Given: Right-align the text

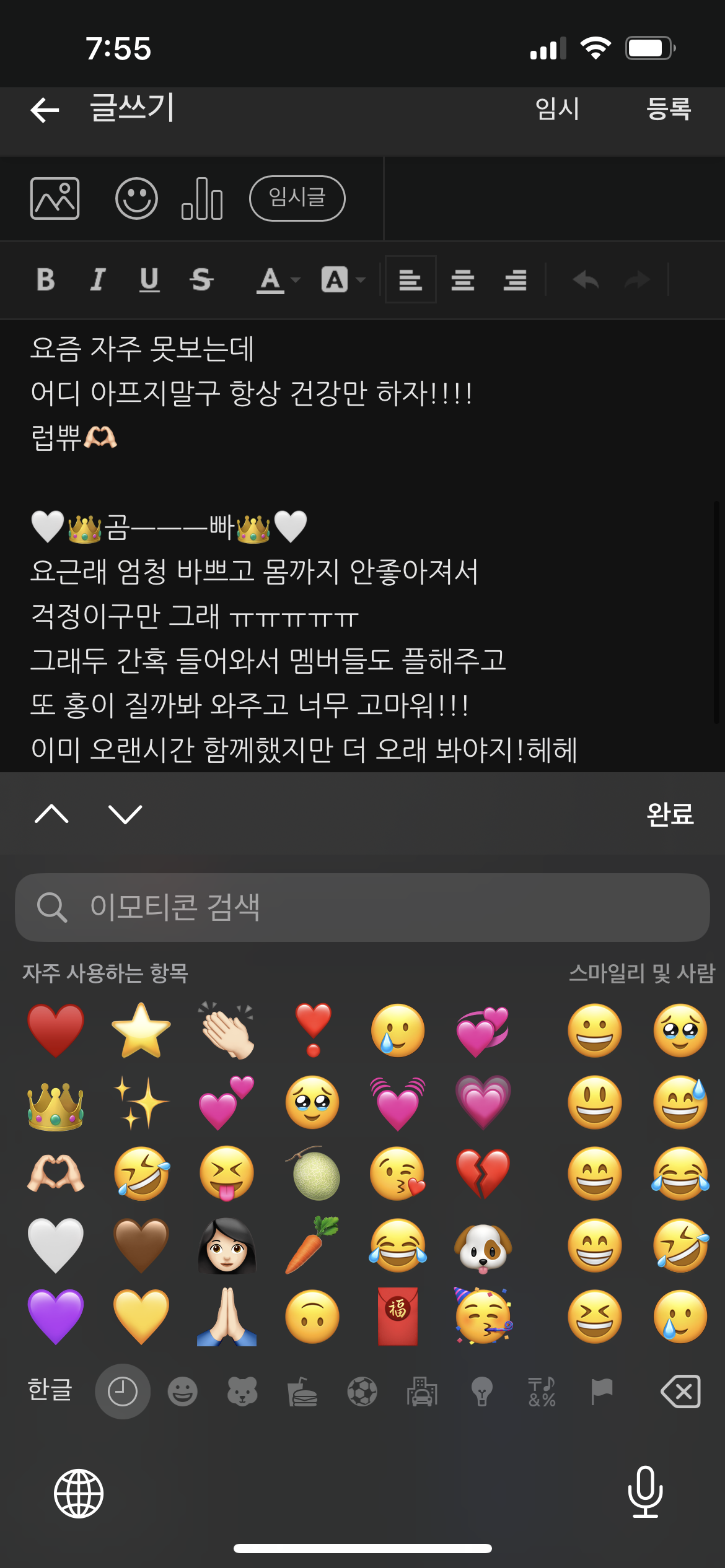Looking at the screenshot, I should pyautogui.click(x=515, y=280).
